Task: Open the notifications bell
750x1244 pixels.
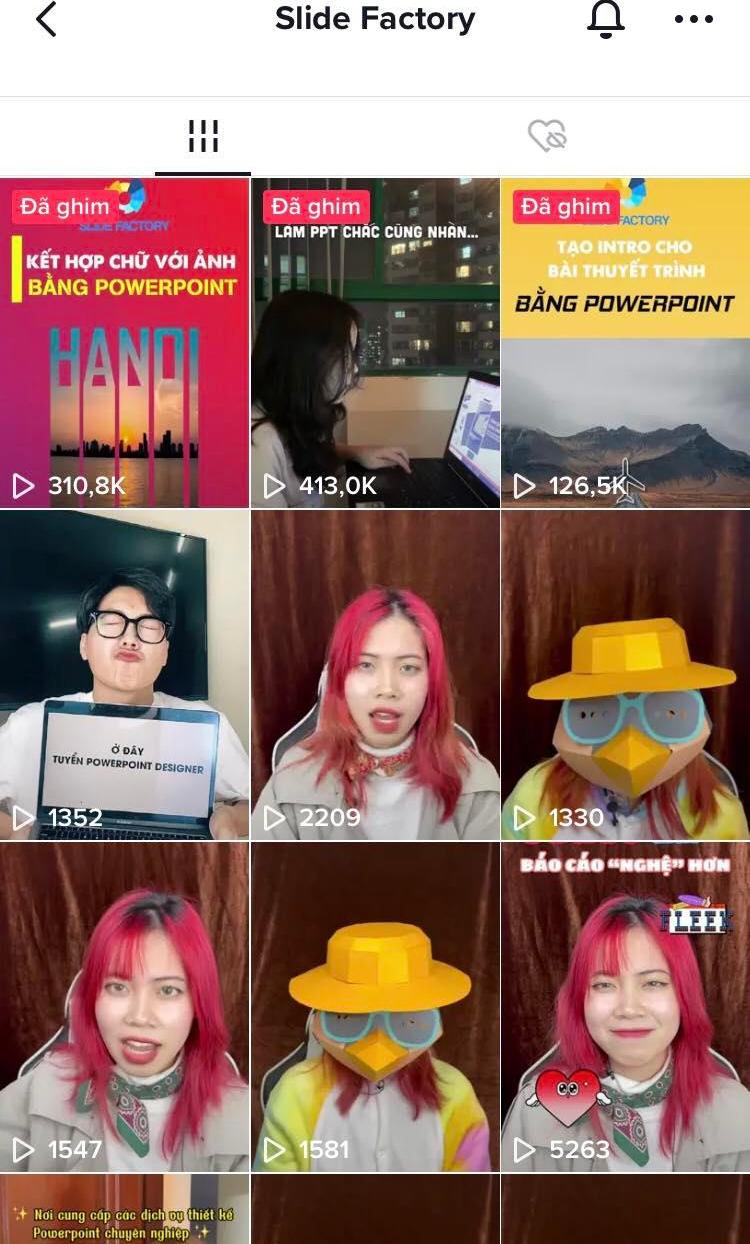Action: point(606,20)
